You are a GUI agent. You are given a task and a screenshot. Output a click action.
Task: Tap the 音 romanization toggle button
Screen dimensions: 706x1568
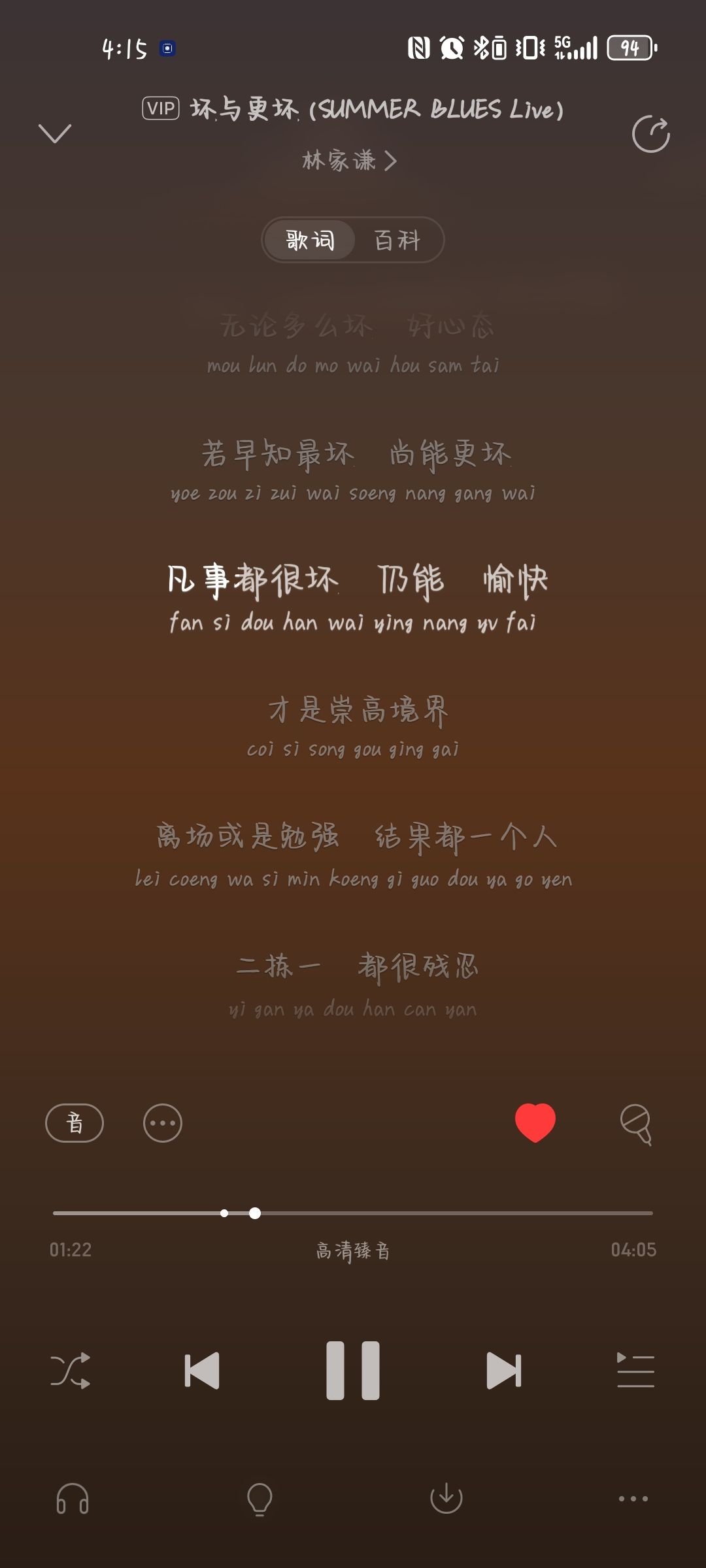pyautogui.click(x=75, y=1123)
